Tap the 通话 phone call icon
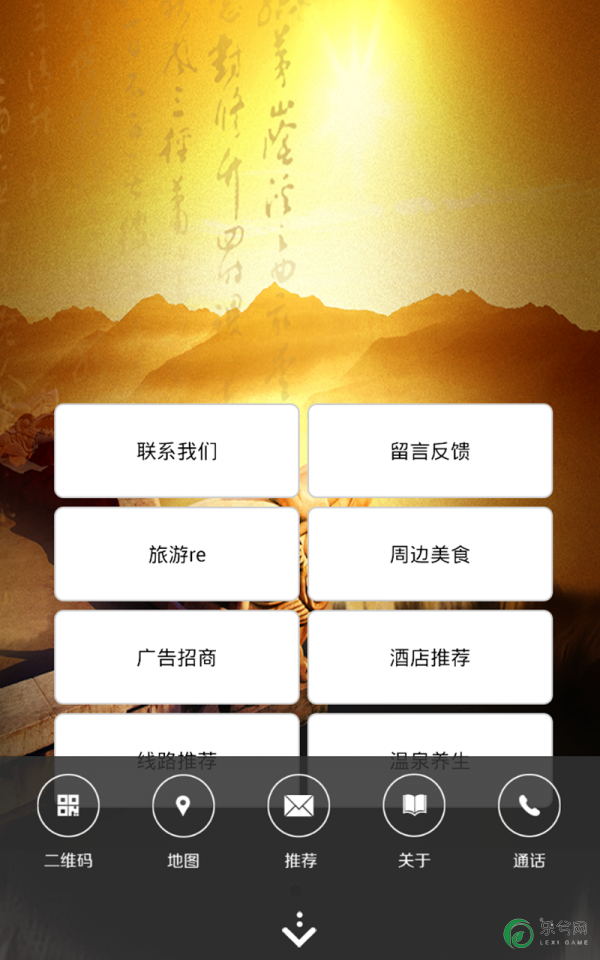600x960 pixels. tap(529, 806)
